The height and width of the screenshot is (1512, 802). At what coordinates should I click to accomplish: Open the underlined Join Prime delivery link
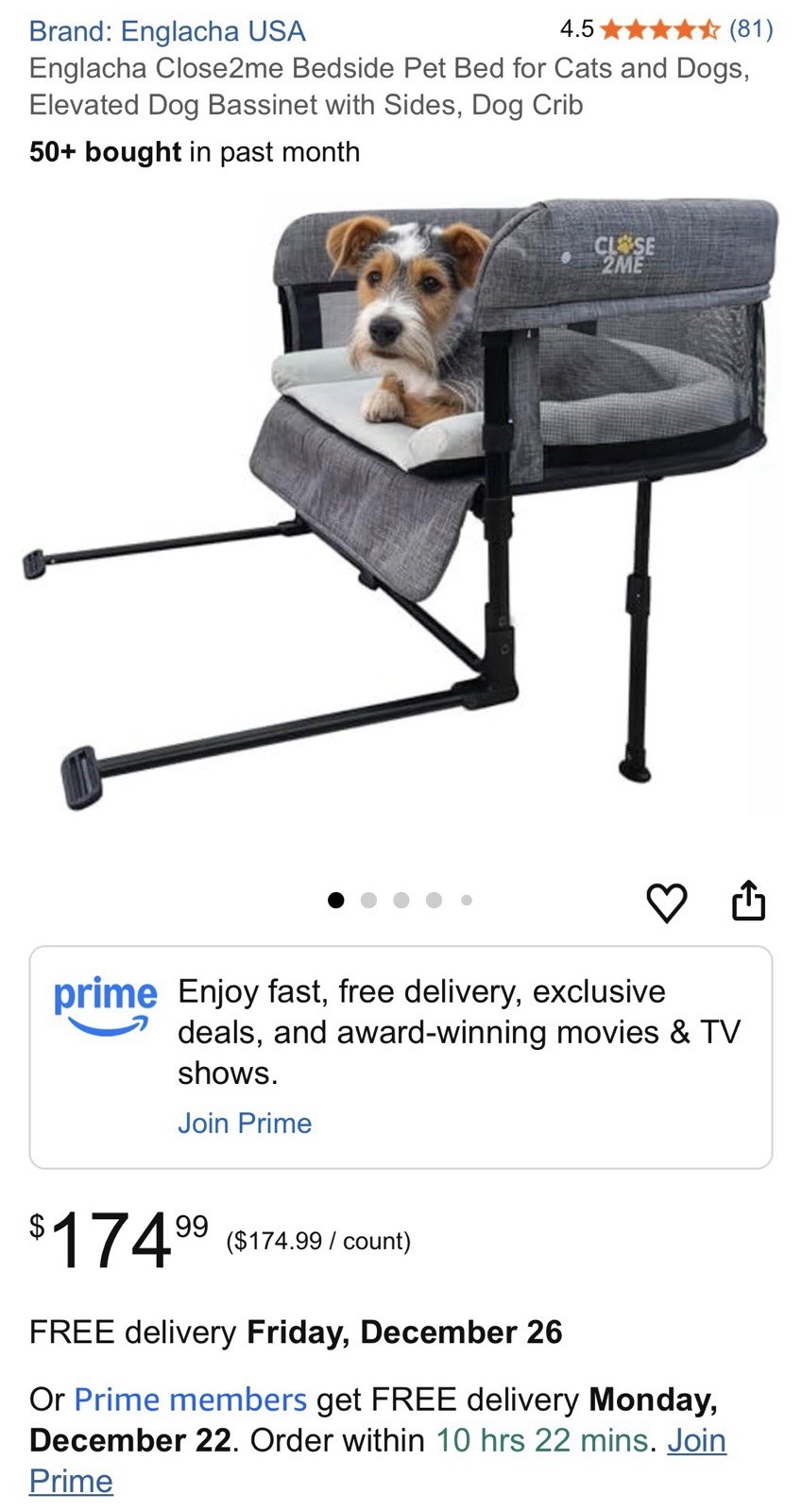pos(696,1440)
